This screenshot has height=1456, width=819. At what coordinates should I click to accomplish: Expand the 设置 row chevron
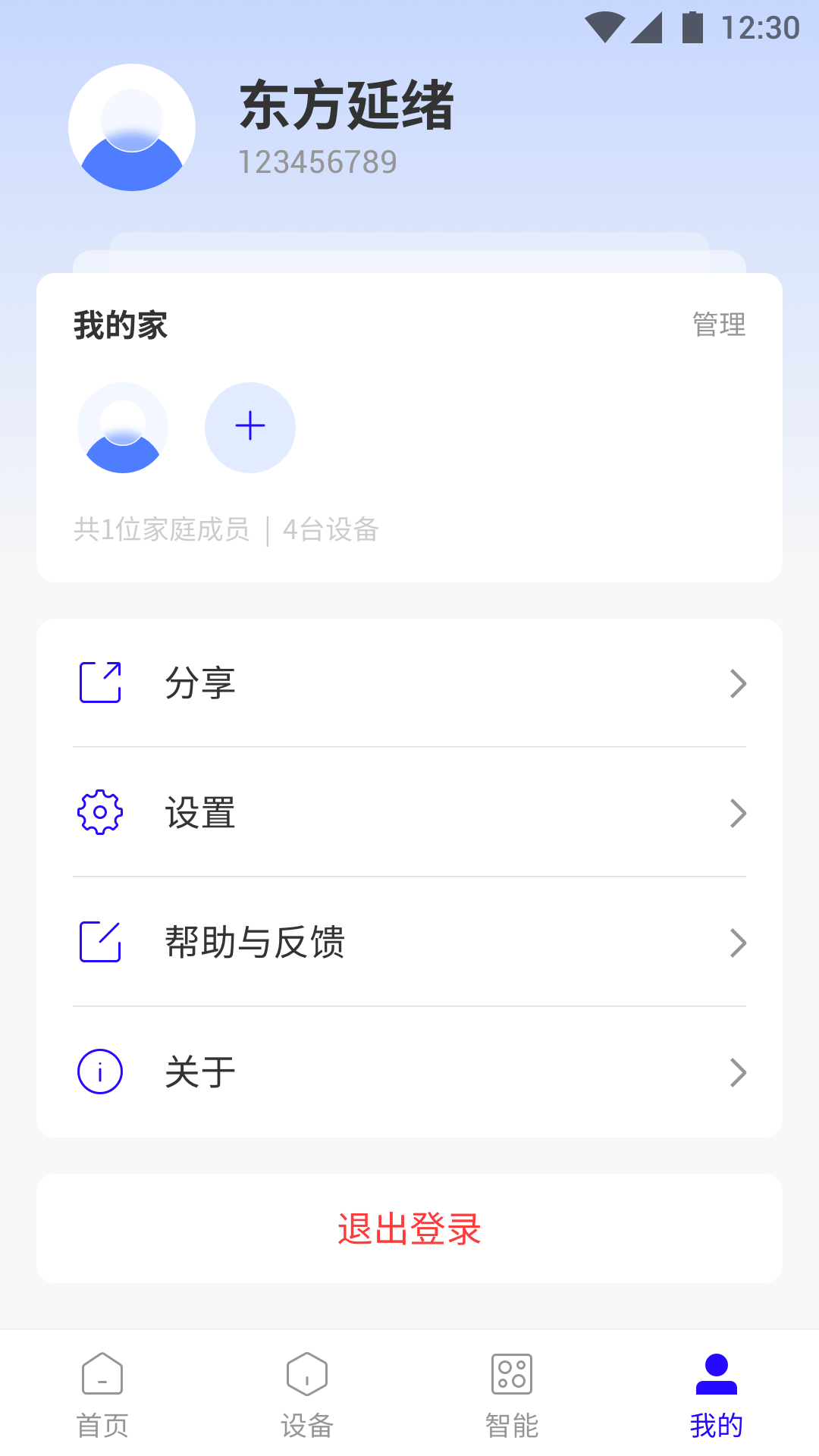[x=739, y=813]
